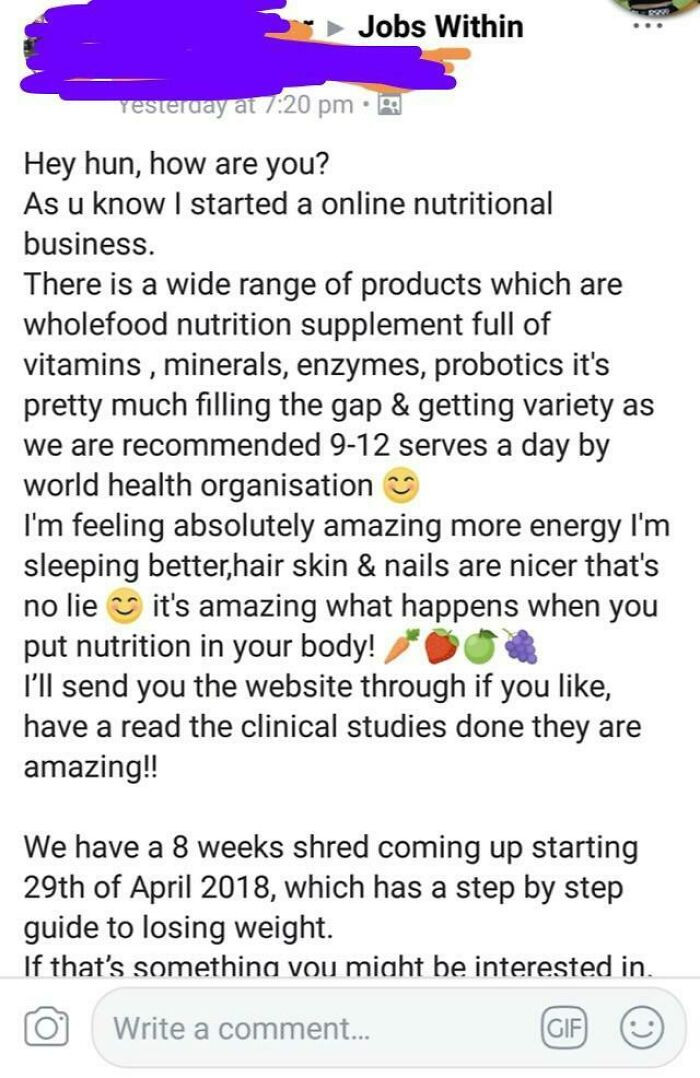Screen dimensions: 700x1078
Task: Tap the camera icon to attach a photo
Action: point(46,1027)
